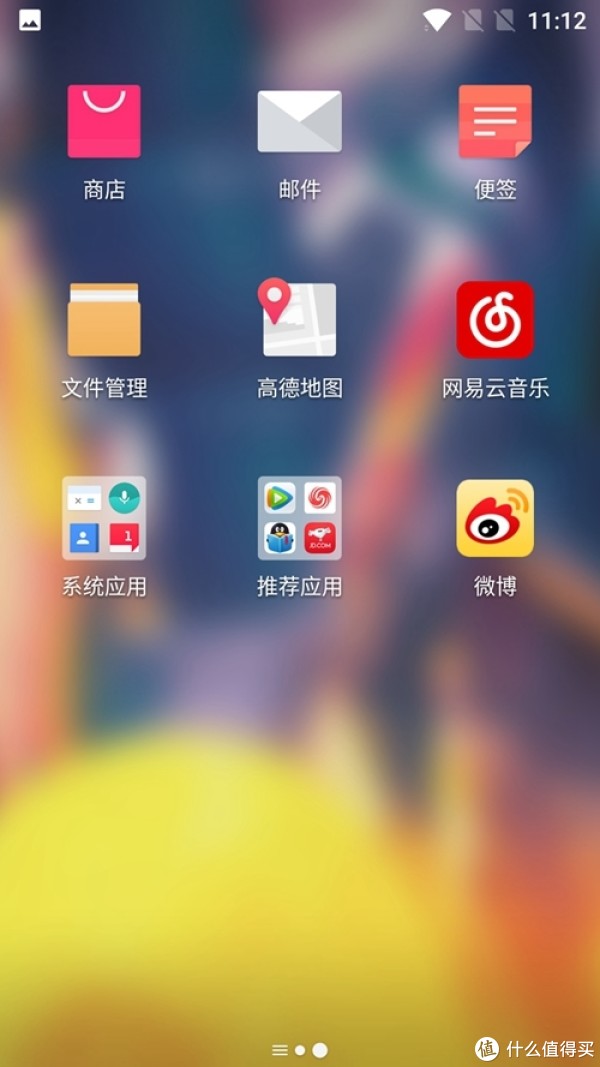
Task: Open the 便签 notes app
Action: [x=495, y=121]
